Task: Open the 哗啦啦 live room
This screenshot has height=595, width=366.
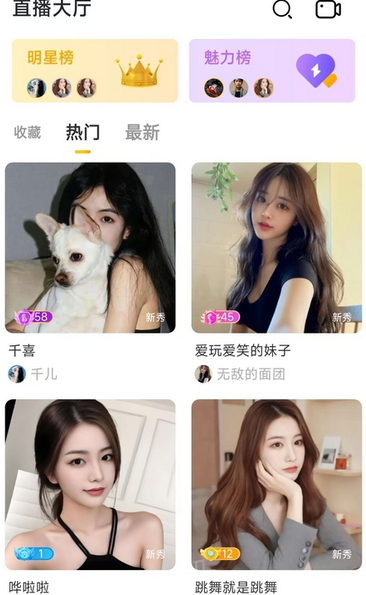Action: (x=90, y=485)
